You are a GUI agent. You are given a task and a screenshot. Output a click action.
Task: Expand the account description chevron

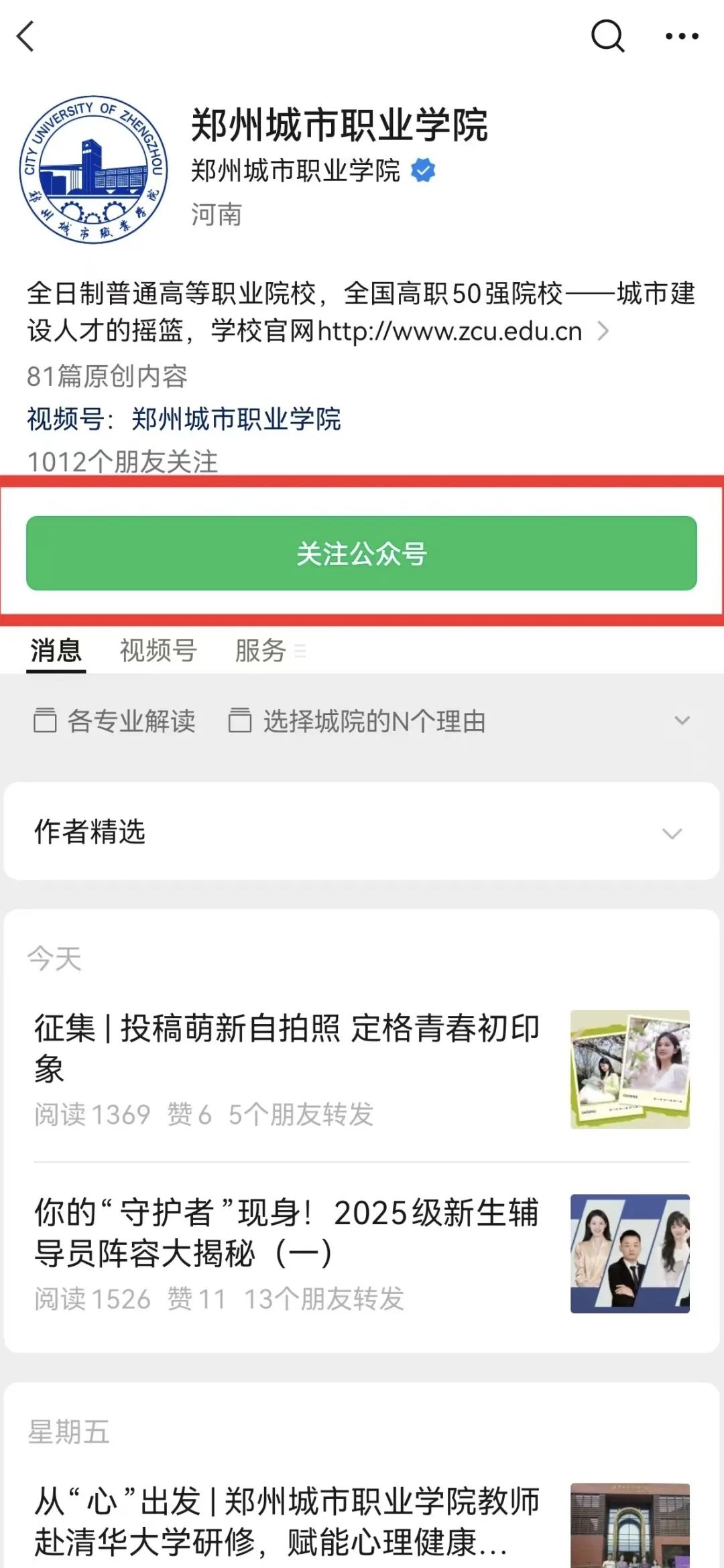pos(603,330)
